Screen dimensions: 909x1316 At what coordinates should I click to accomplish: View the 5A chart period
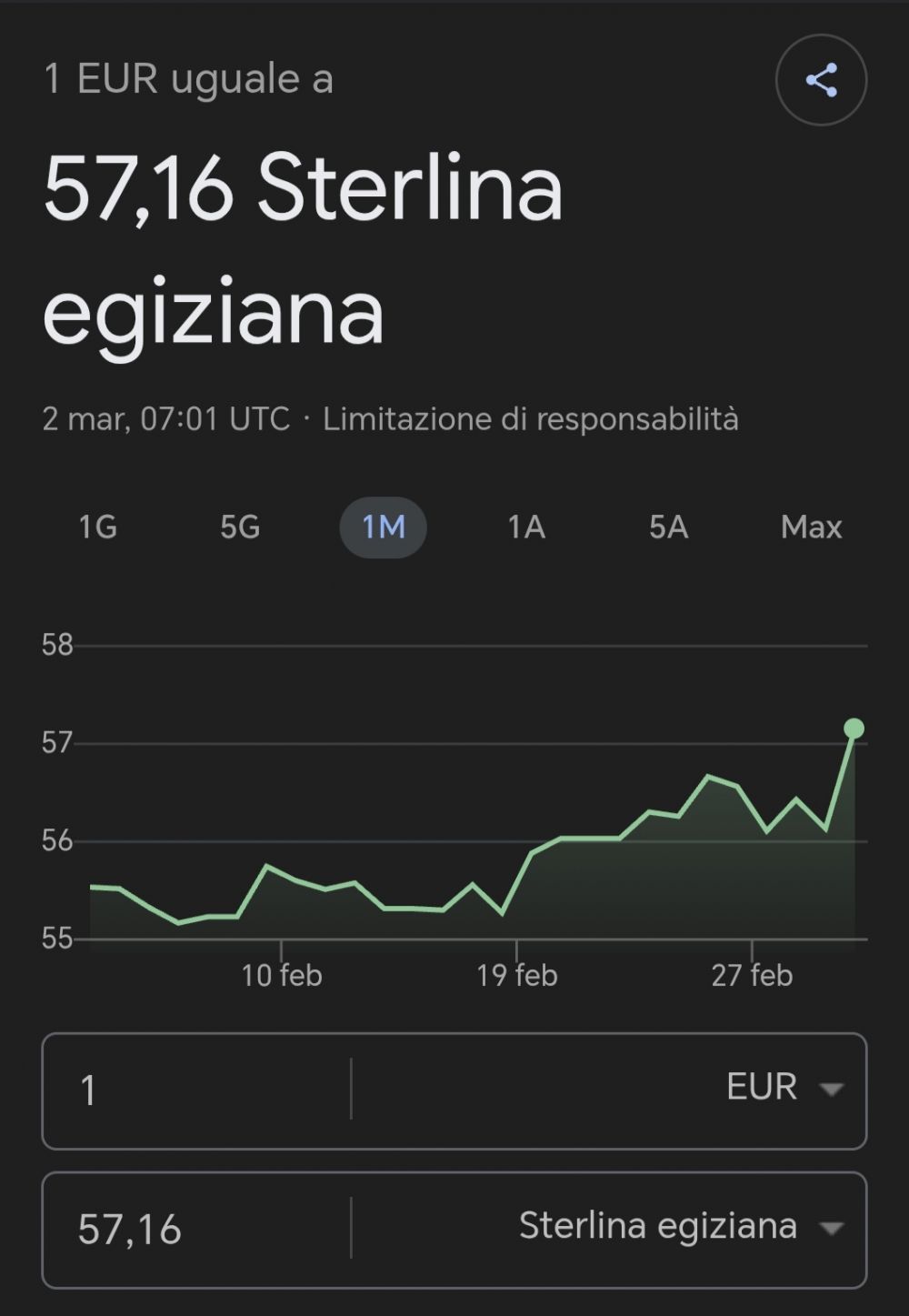[668, 527]
